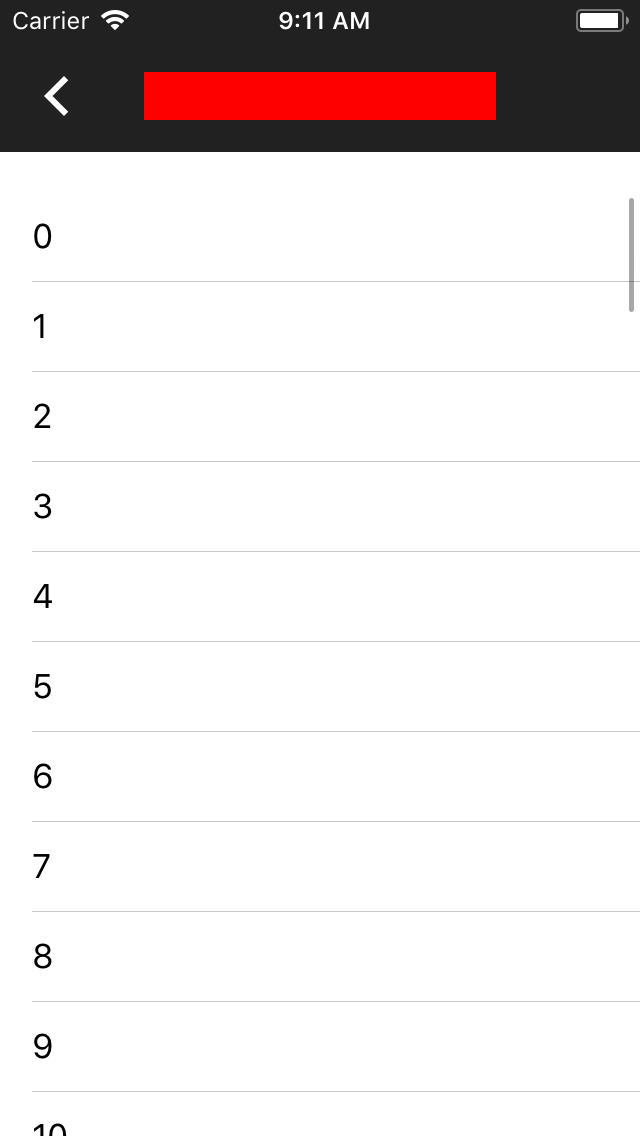Viewport: 640px width, 1136px height.
Task: Go back using the header arrow
Action: click(x=57, y=96)
